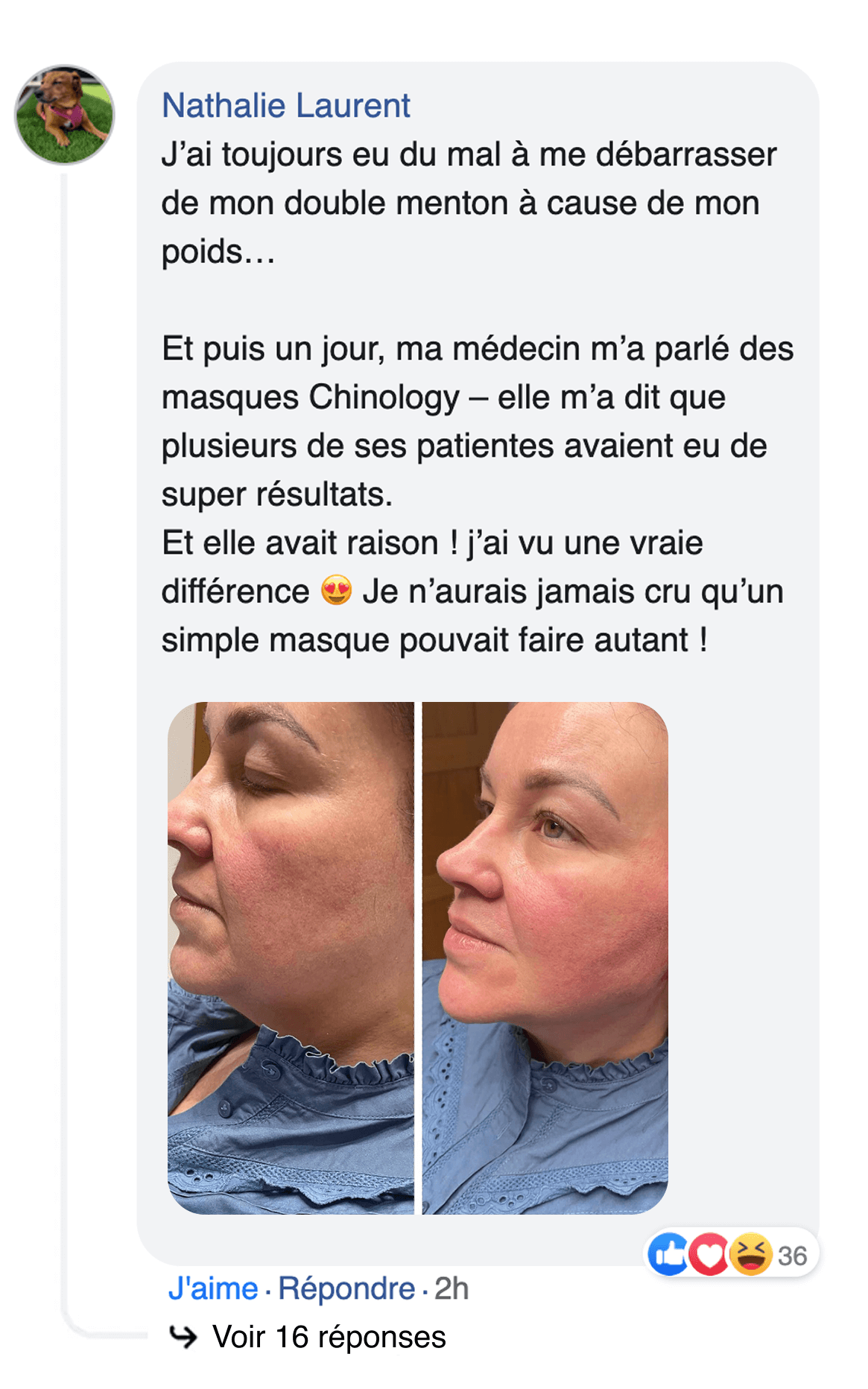This screenshot has width=868, height=1389.
Task: Open the left before photo in comment
Action: pyautogui.click(x=291, y=957)
